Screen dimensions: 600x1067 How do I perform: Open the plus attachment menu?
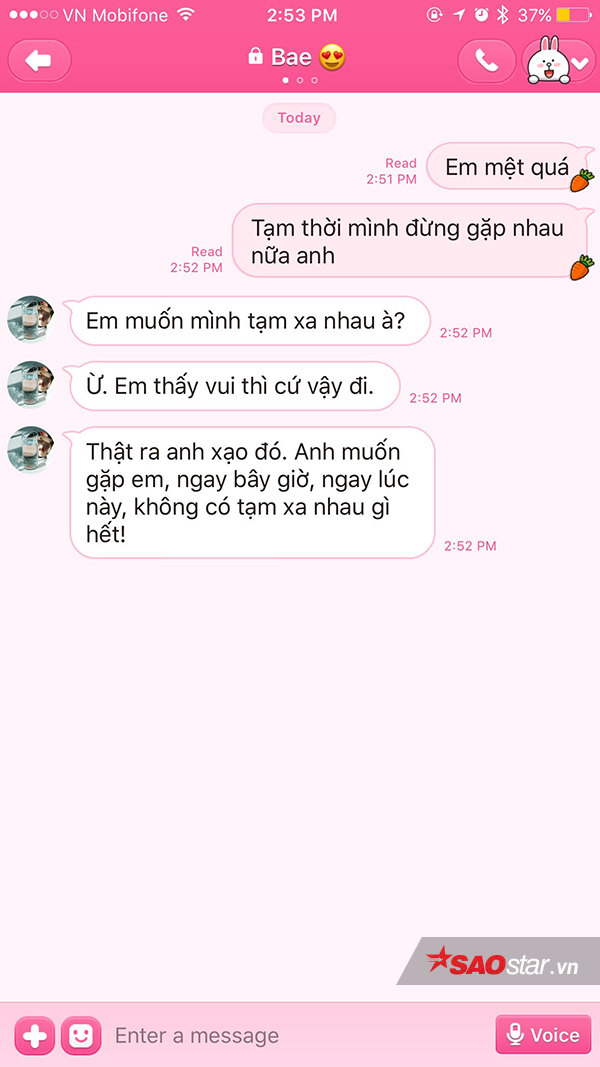[x=35, y=1035]
